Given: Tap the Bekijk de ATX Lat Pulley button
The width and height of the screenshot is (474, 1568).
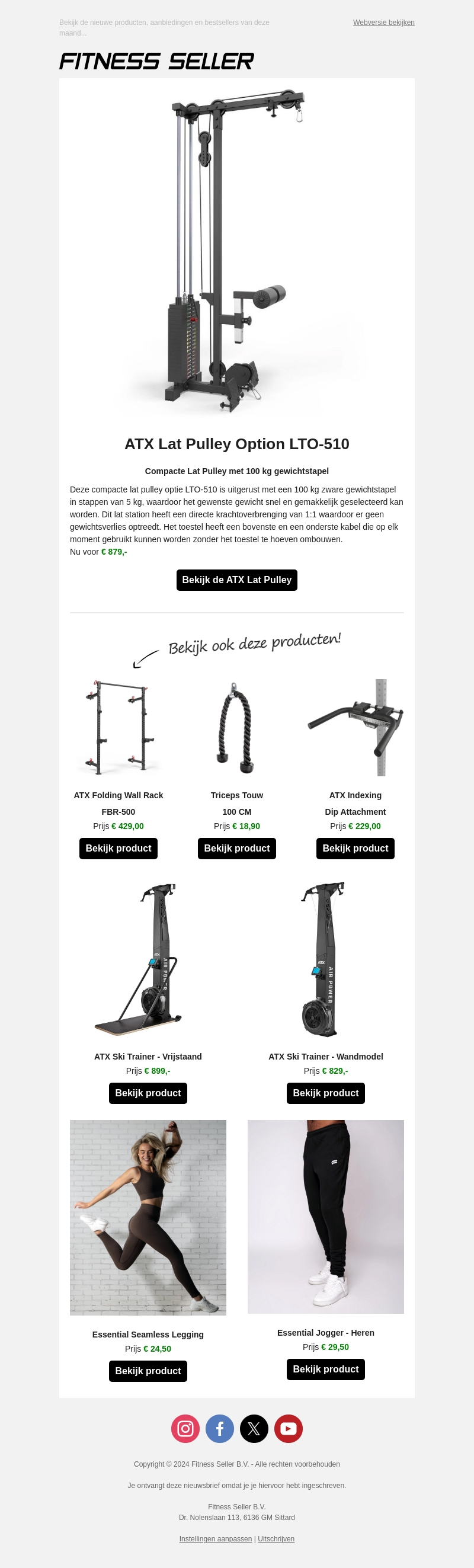Looking at the screenshot, I should [x=236, y=580].
